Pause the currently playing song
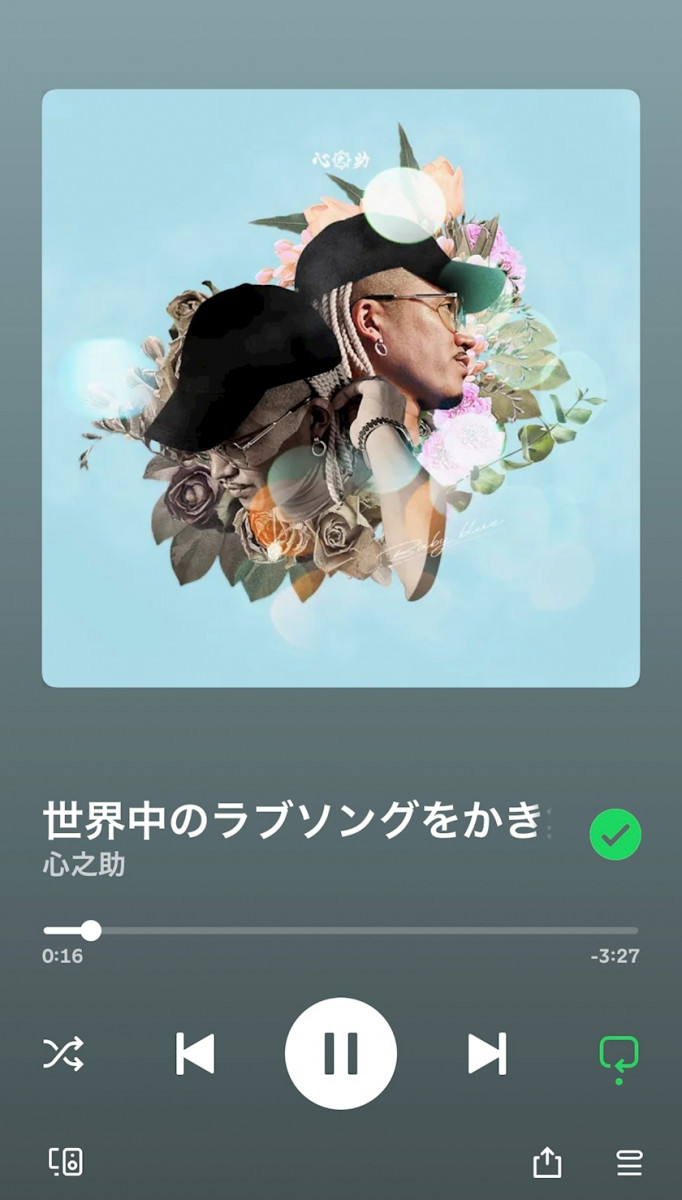 340,1054
